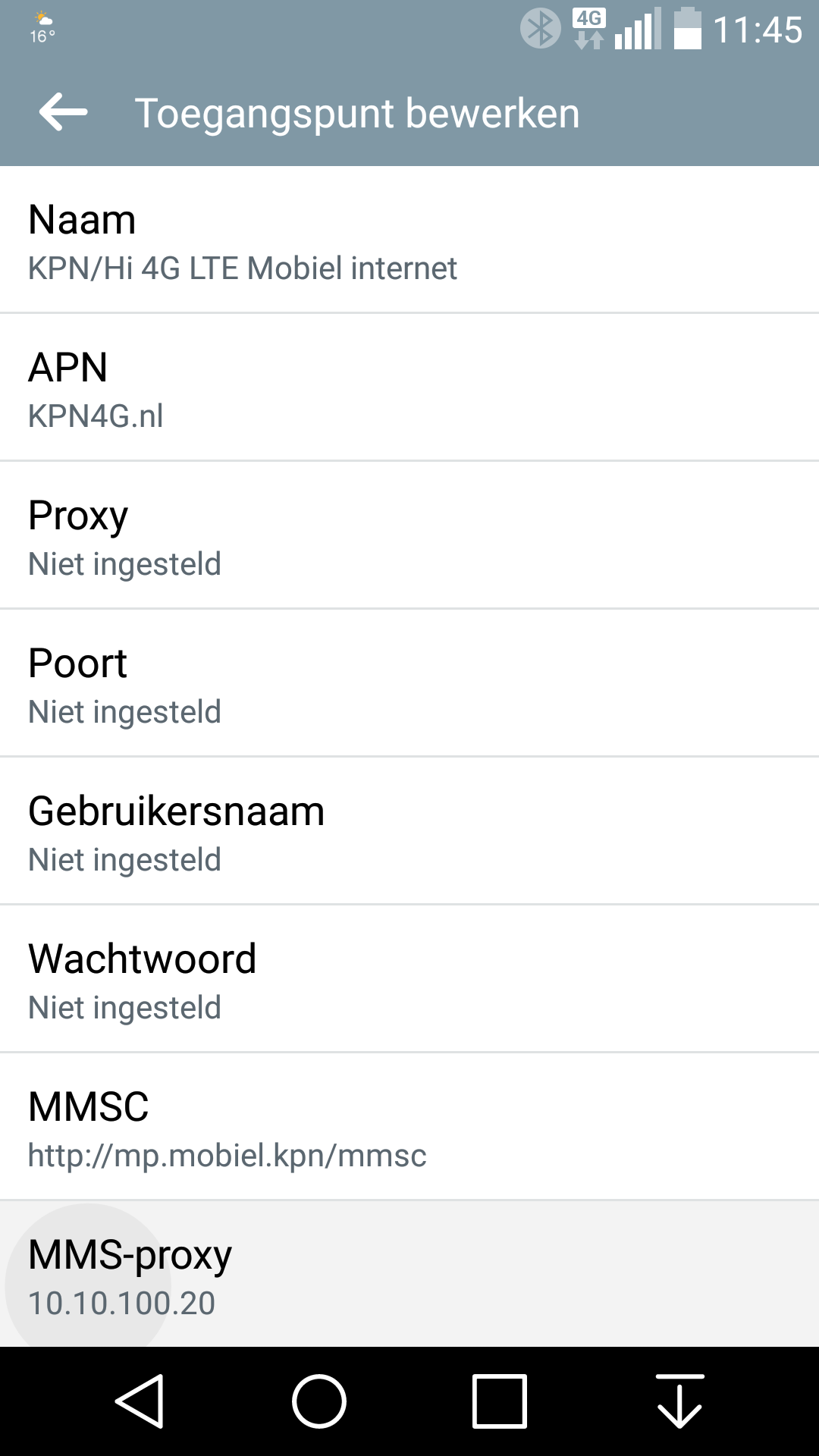This screenshot has height=1456, width=819.
Task: Pull down notifications with the arrow button
Action: coord(680,1401)
